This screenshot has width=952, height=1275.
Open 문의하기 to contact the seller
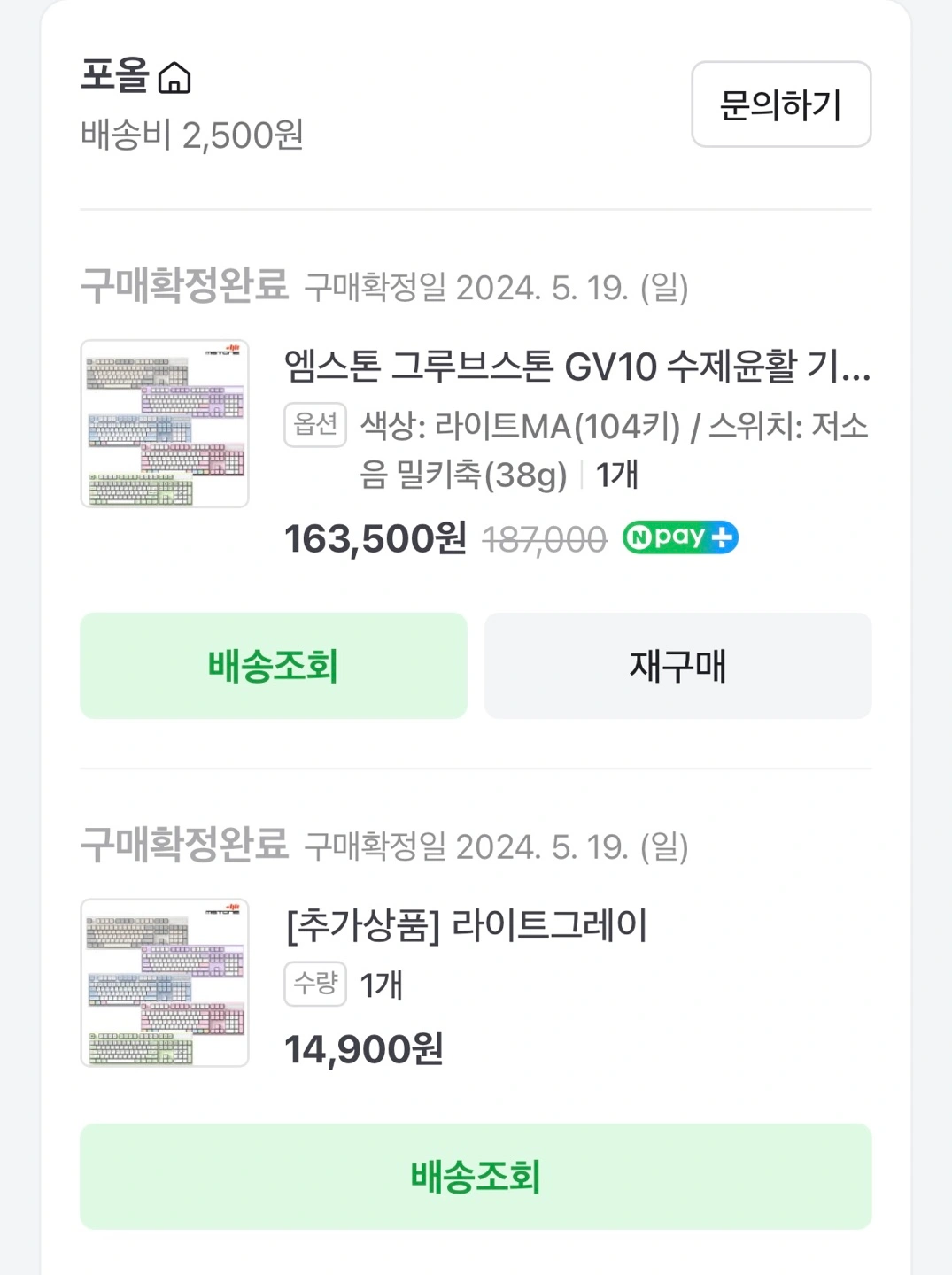pyautogui.click(x=781, y=106)
